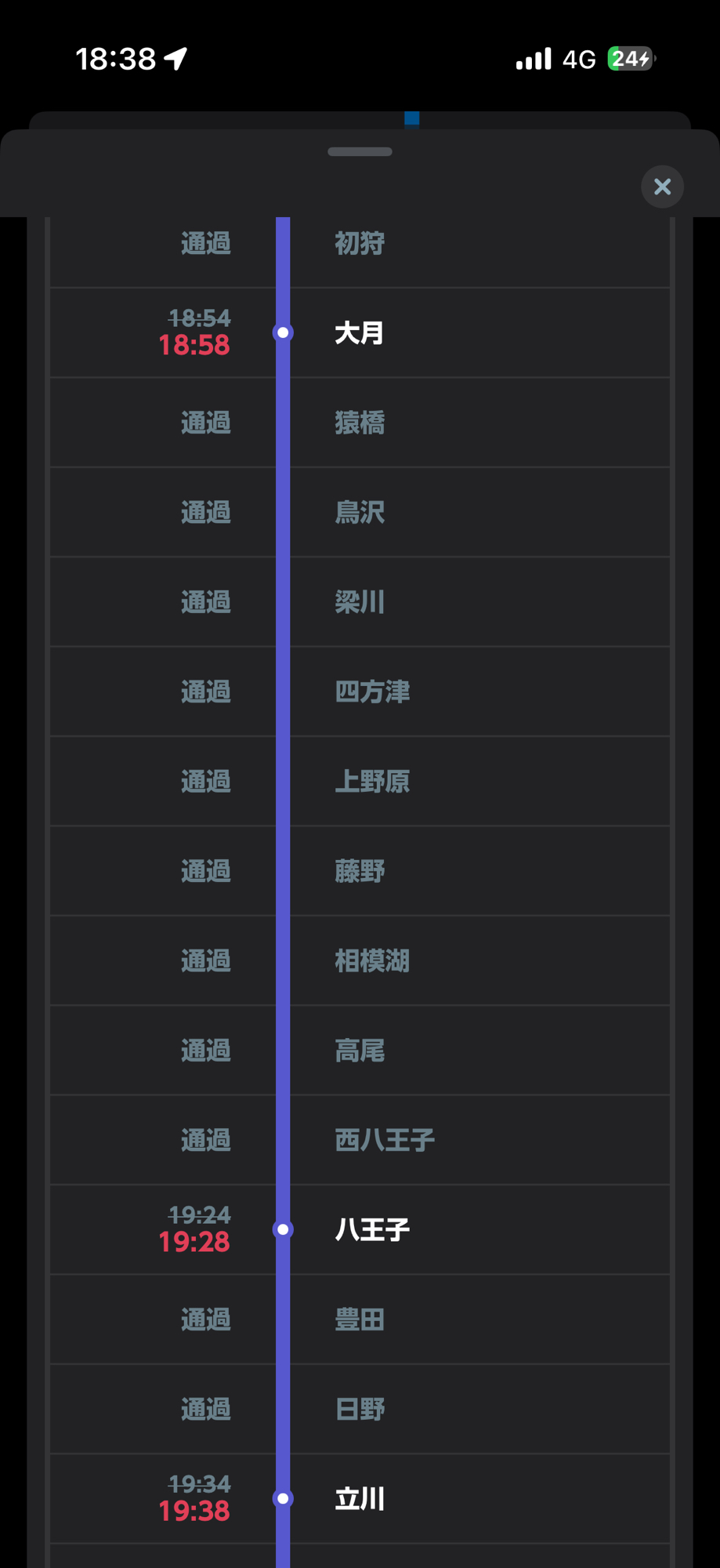720x1568 pixels.
Task: Tap the sheet grabber handle
Action: [x=360, y=152]
